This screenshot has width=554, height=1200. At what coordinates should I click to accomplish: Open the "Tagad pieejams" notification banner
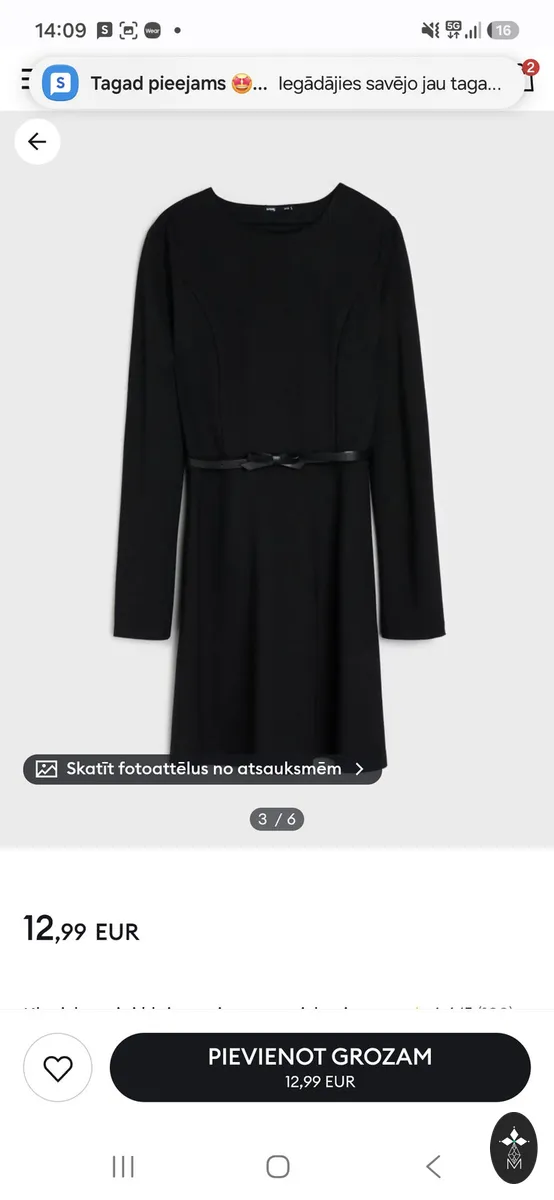(276, 84)
